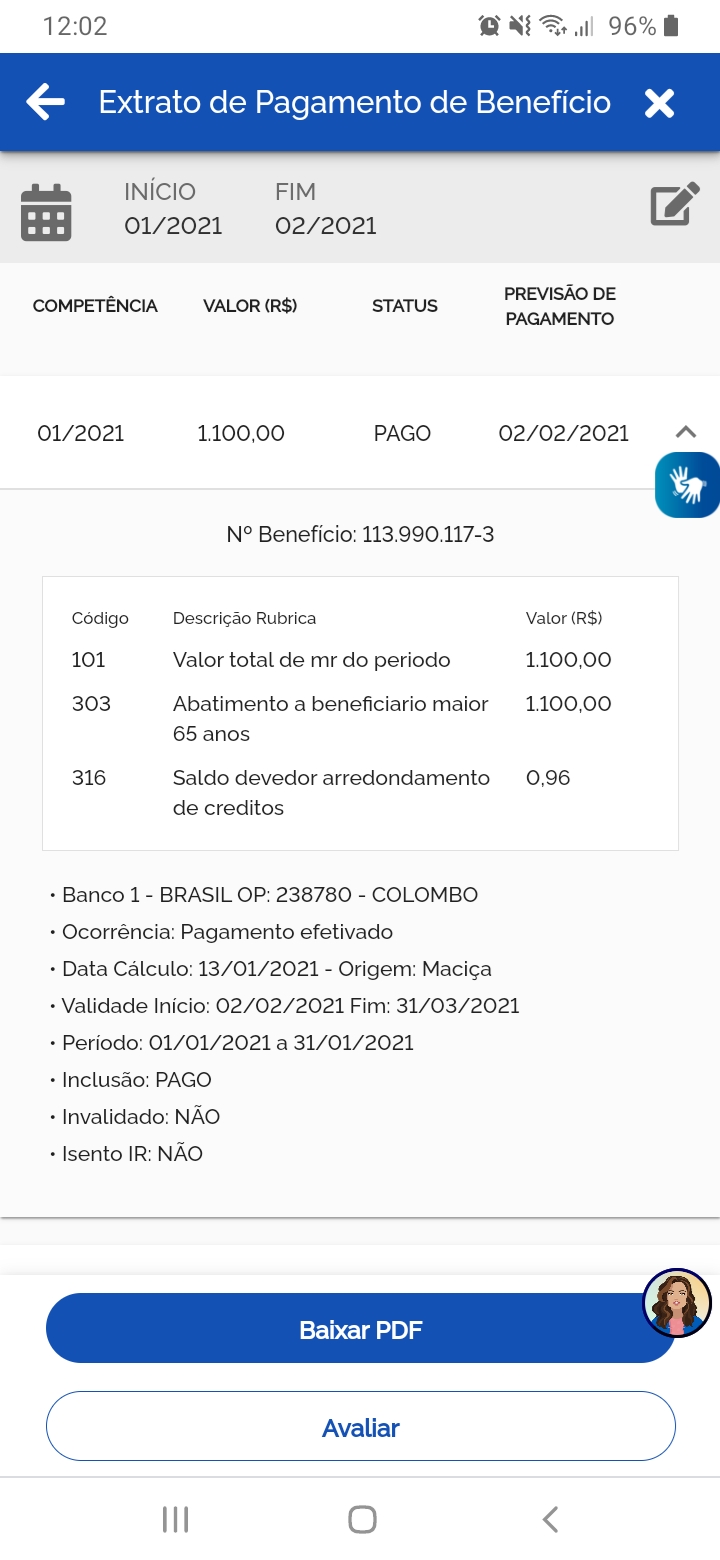This screenshot has width=720, height=1560.
Task: Open the sign language accessibility widget
Action: click(x=688, y=485)
